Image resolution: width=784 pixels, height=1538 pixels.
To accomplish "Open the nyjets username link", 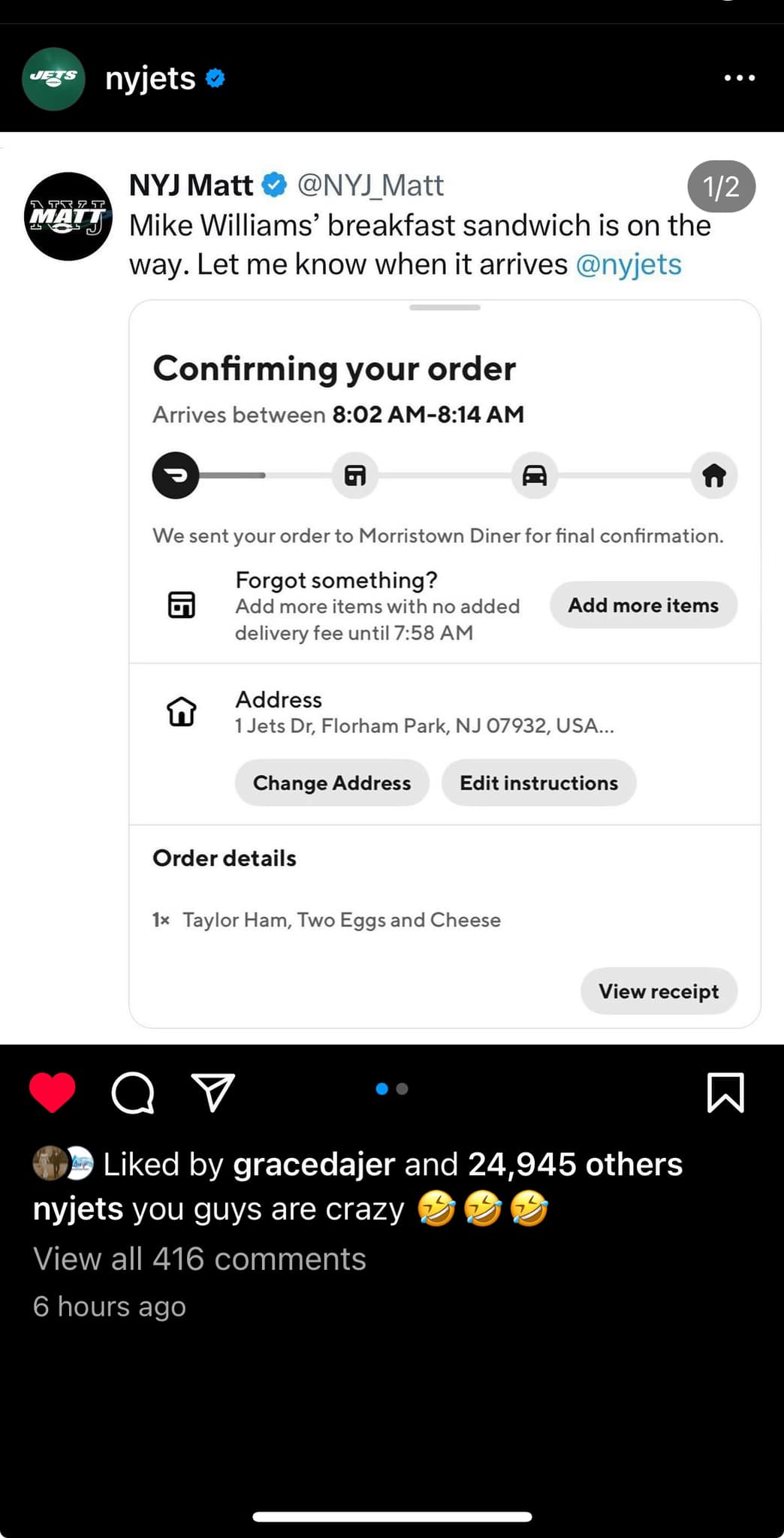I will [150, 79].
